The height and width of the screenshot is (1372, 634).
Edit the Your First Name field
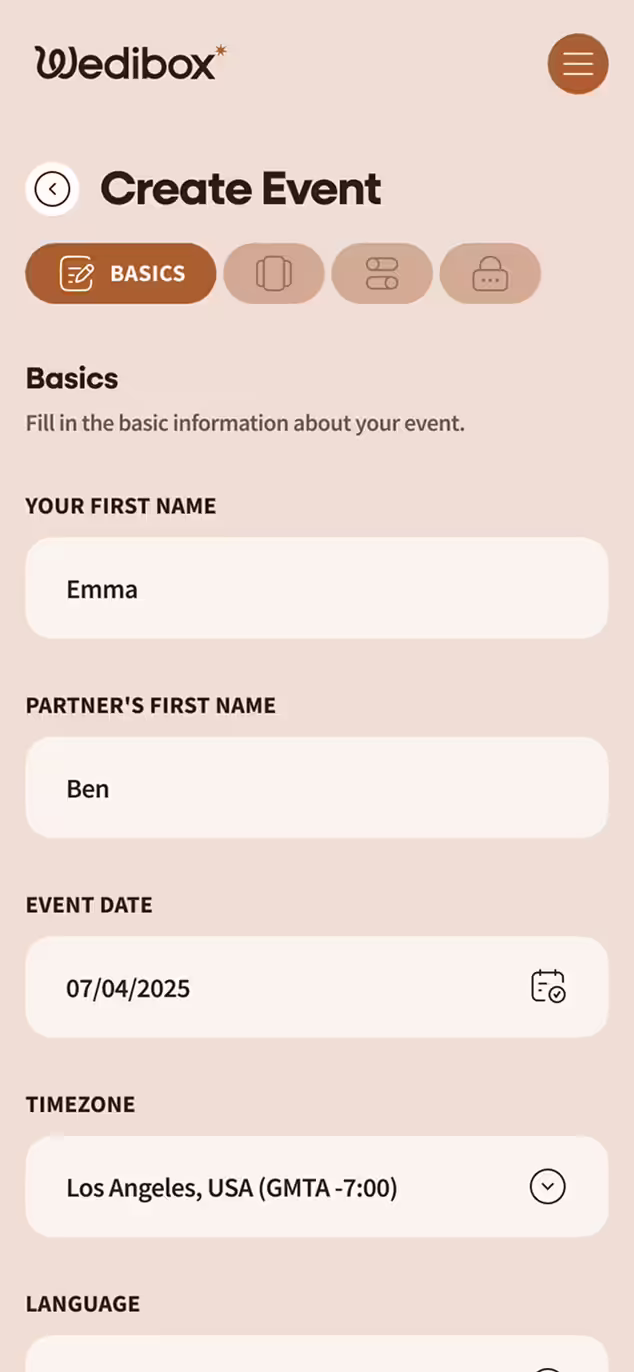[x=316, y=588]
